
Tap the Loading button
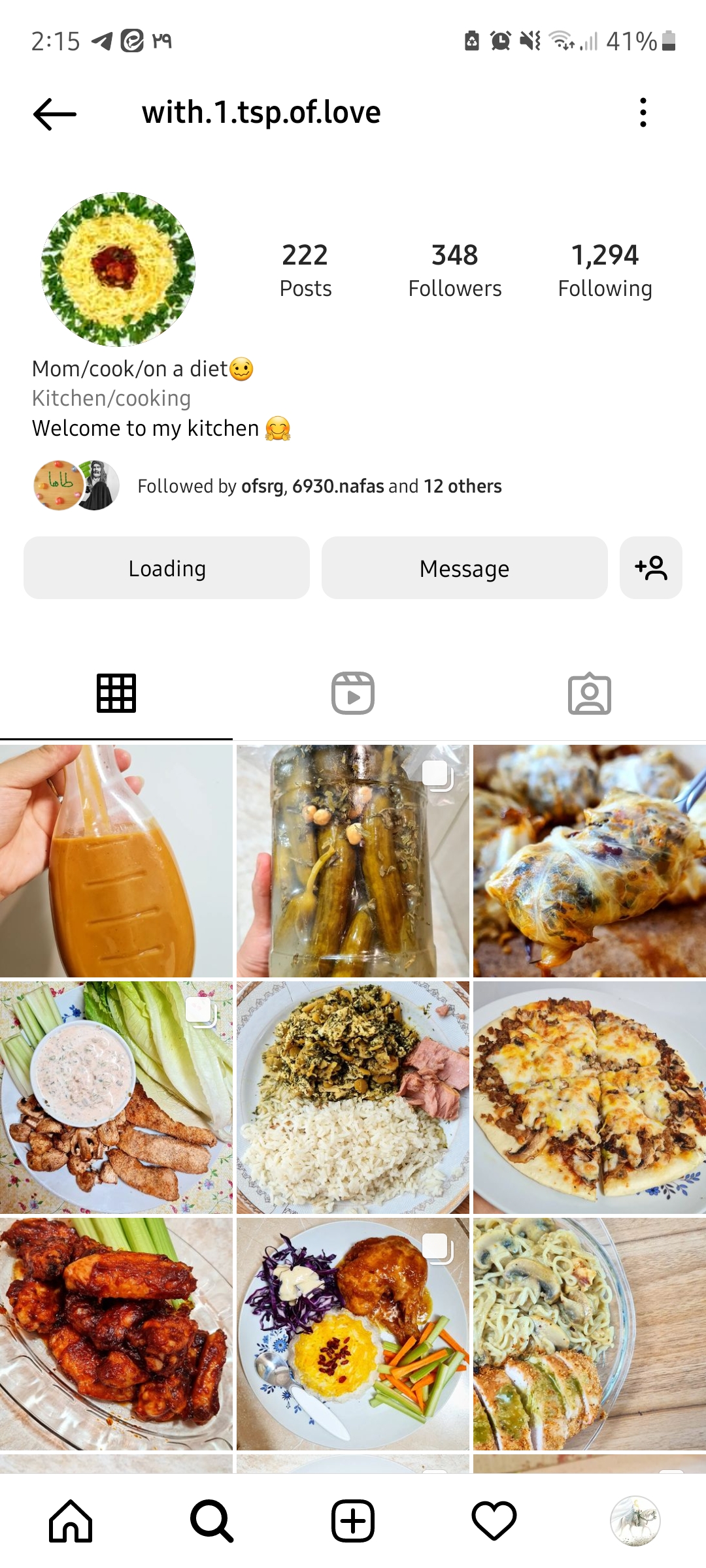click(x=167, y=568)
